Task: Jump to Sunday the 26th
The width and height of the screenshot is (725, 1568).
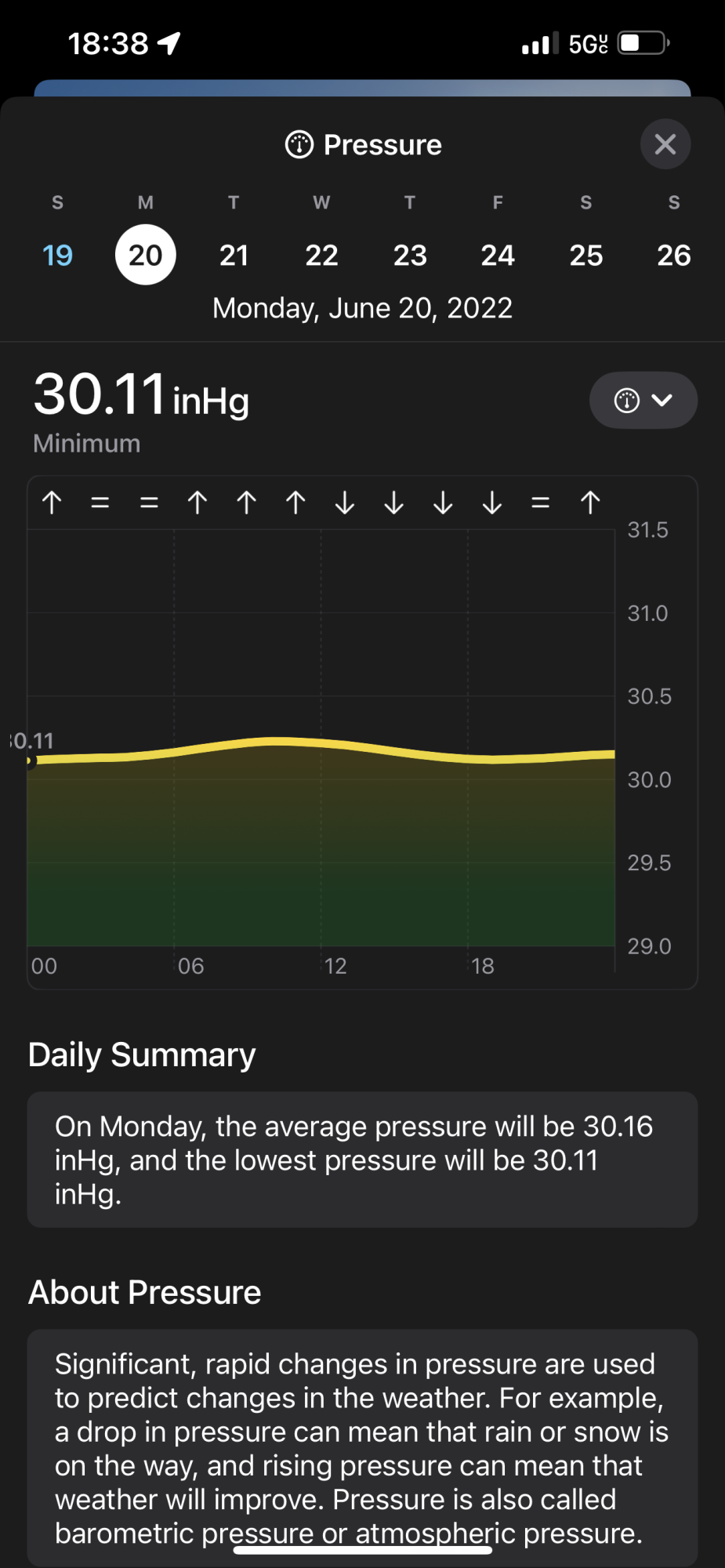Action: [x=673, y=255]
